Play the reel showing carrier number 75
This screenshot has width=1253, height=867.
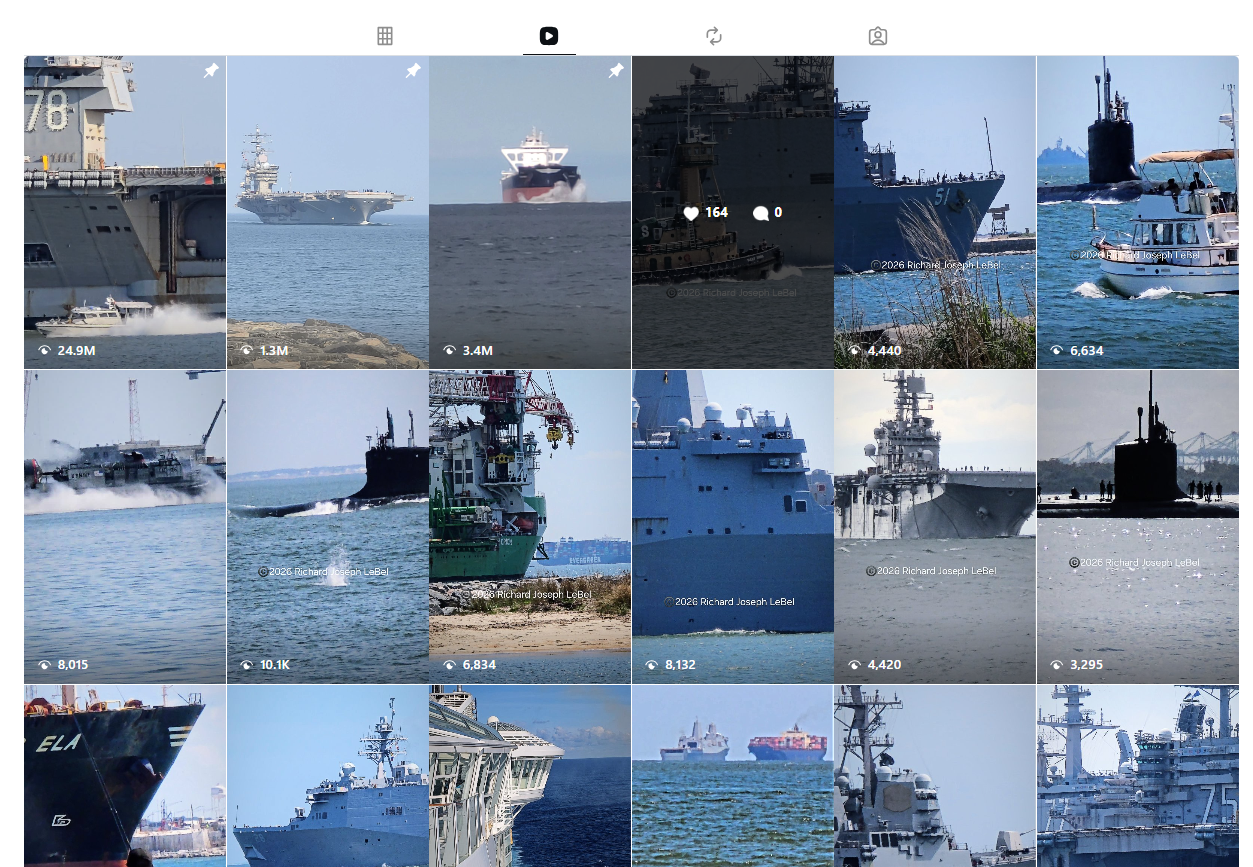tap(1137, 776)
